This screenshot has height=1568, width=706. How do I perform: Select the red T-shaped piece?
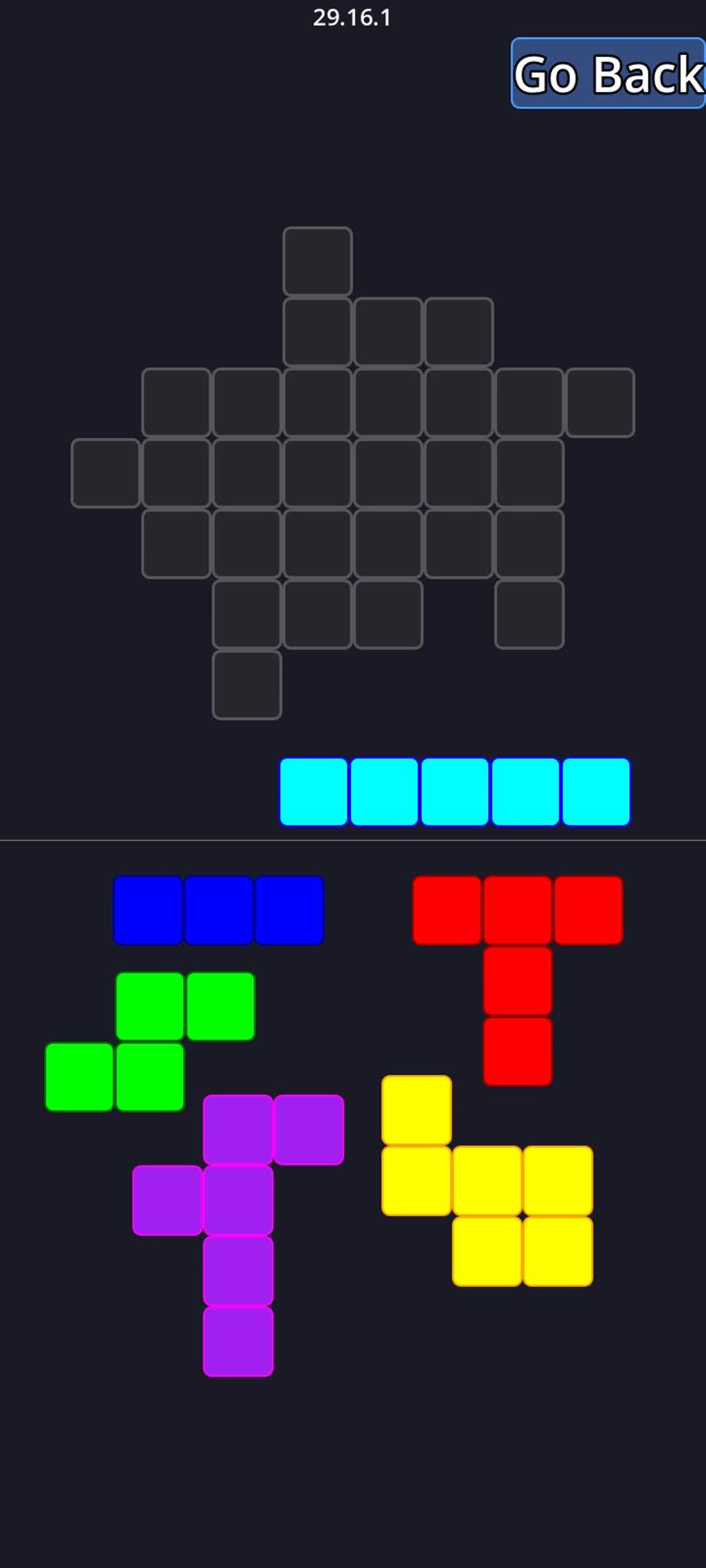tap(518, 912)
